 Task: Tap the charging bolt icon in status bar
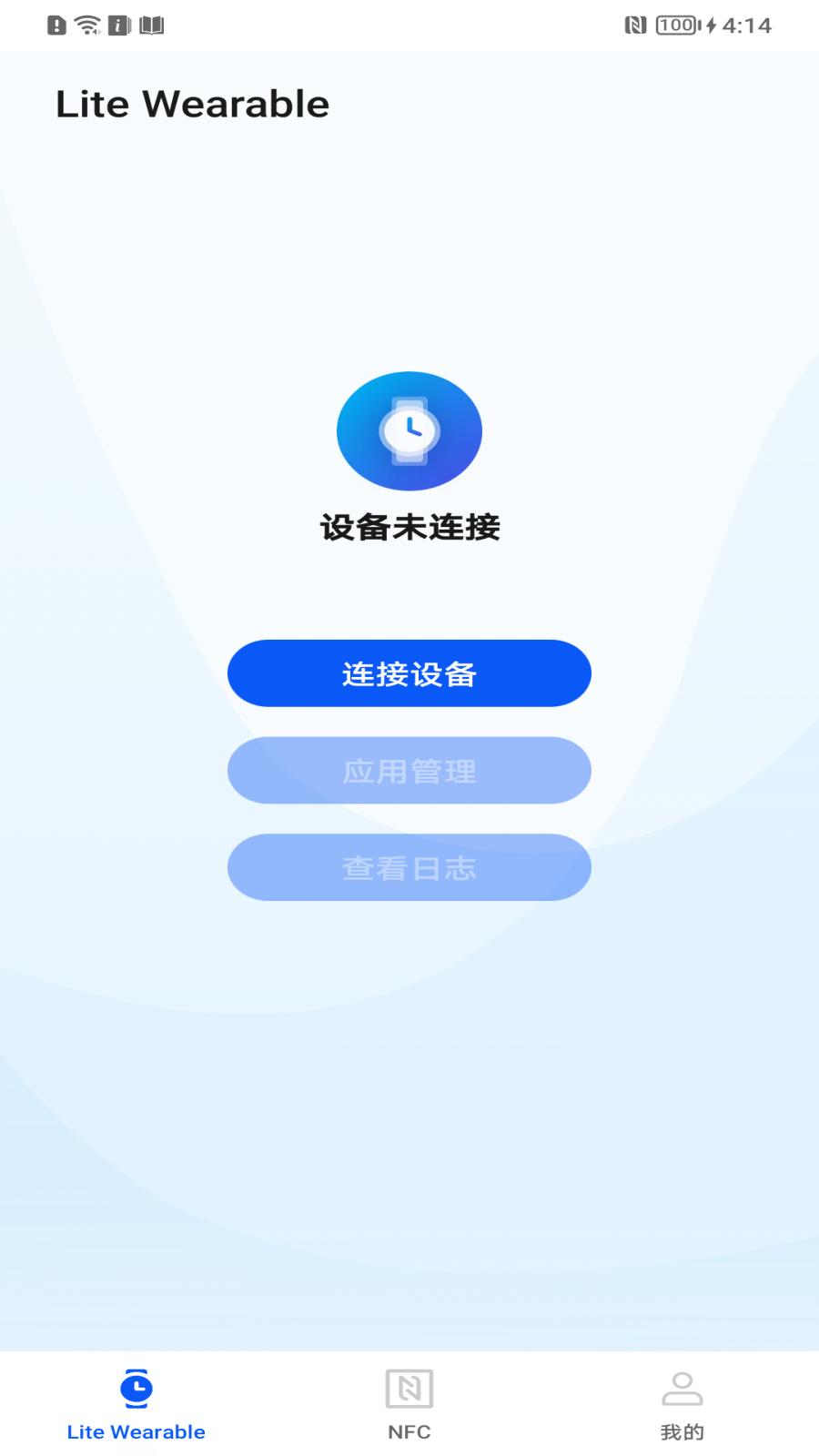[711, 25]
